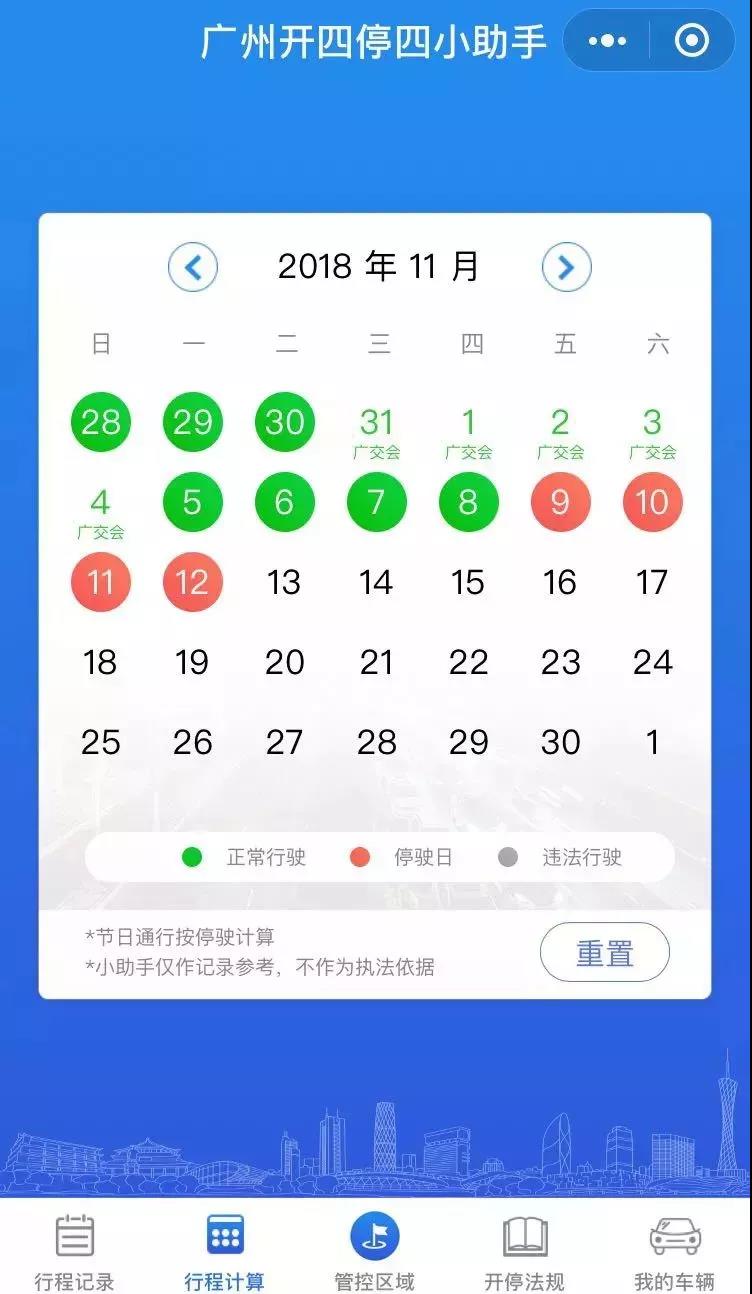Open the 行程记录 tab
This screenshot has width=752, height=1294.
(x=74, y=1250)
